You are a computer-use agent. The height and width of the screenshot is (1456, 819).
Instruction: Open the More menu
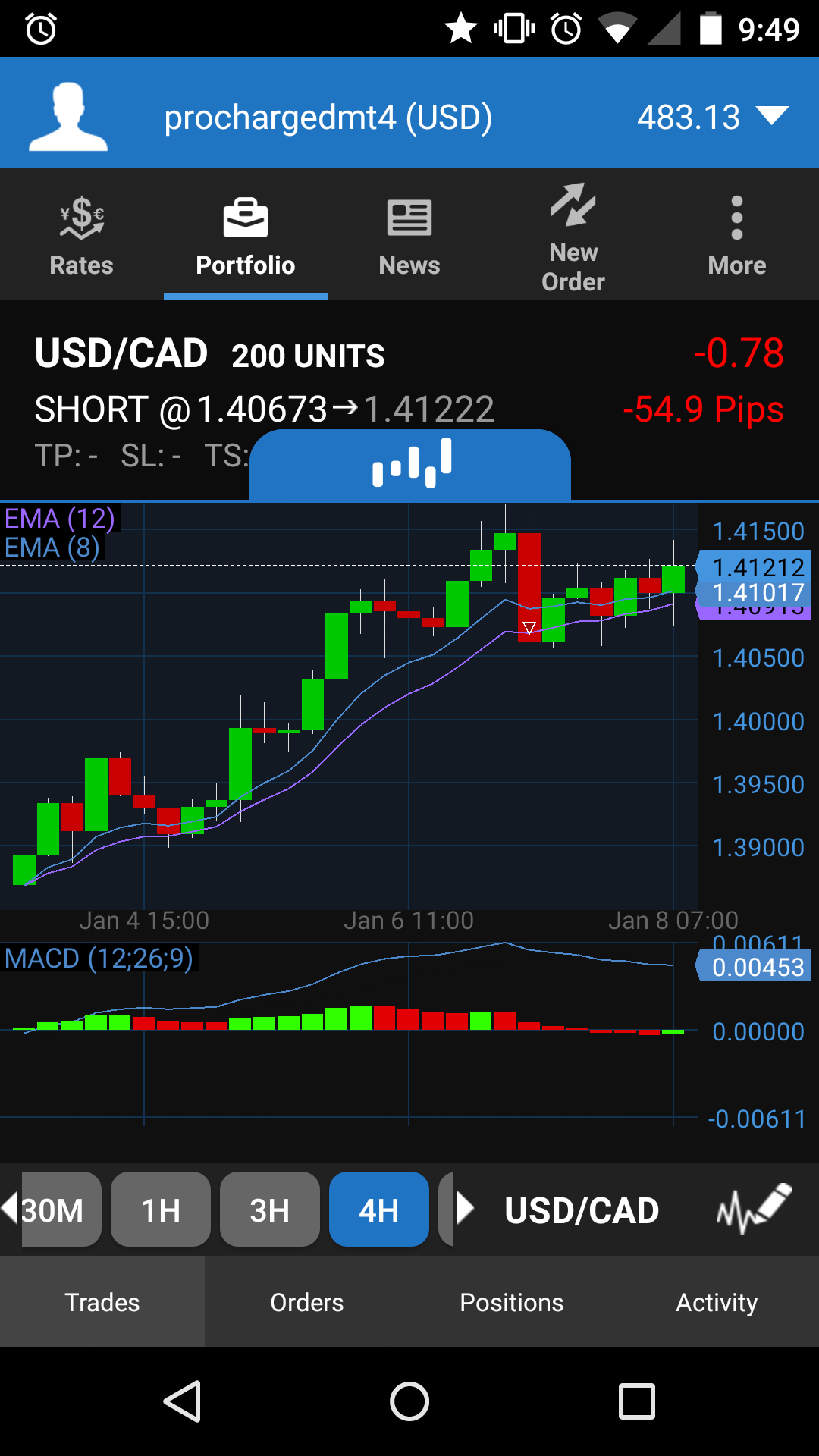736,237
